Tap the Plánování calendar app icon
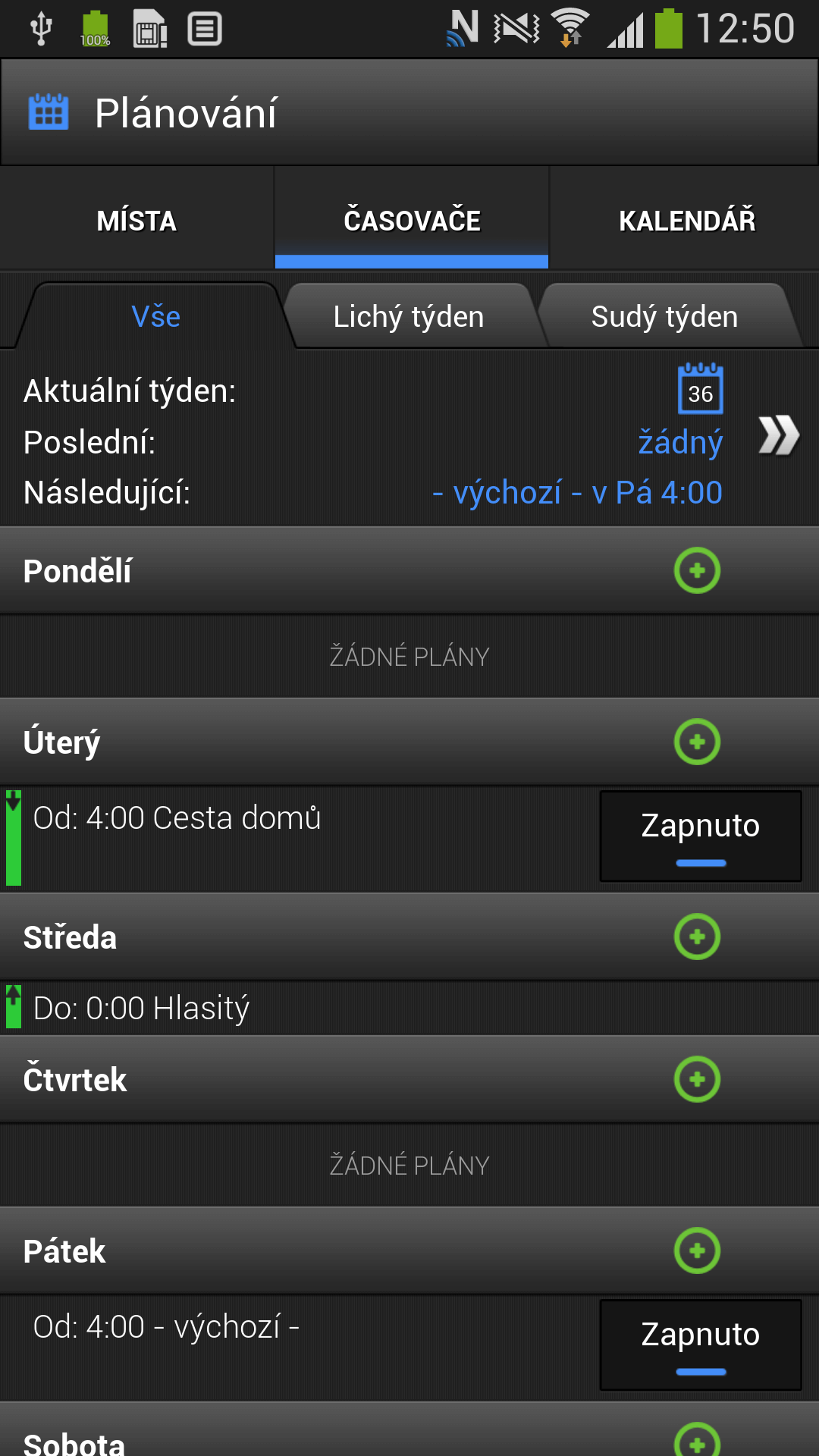Viewport: 819px width, 1456px height. point(49,112)
